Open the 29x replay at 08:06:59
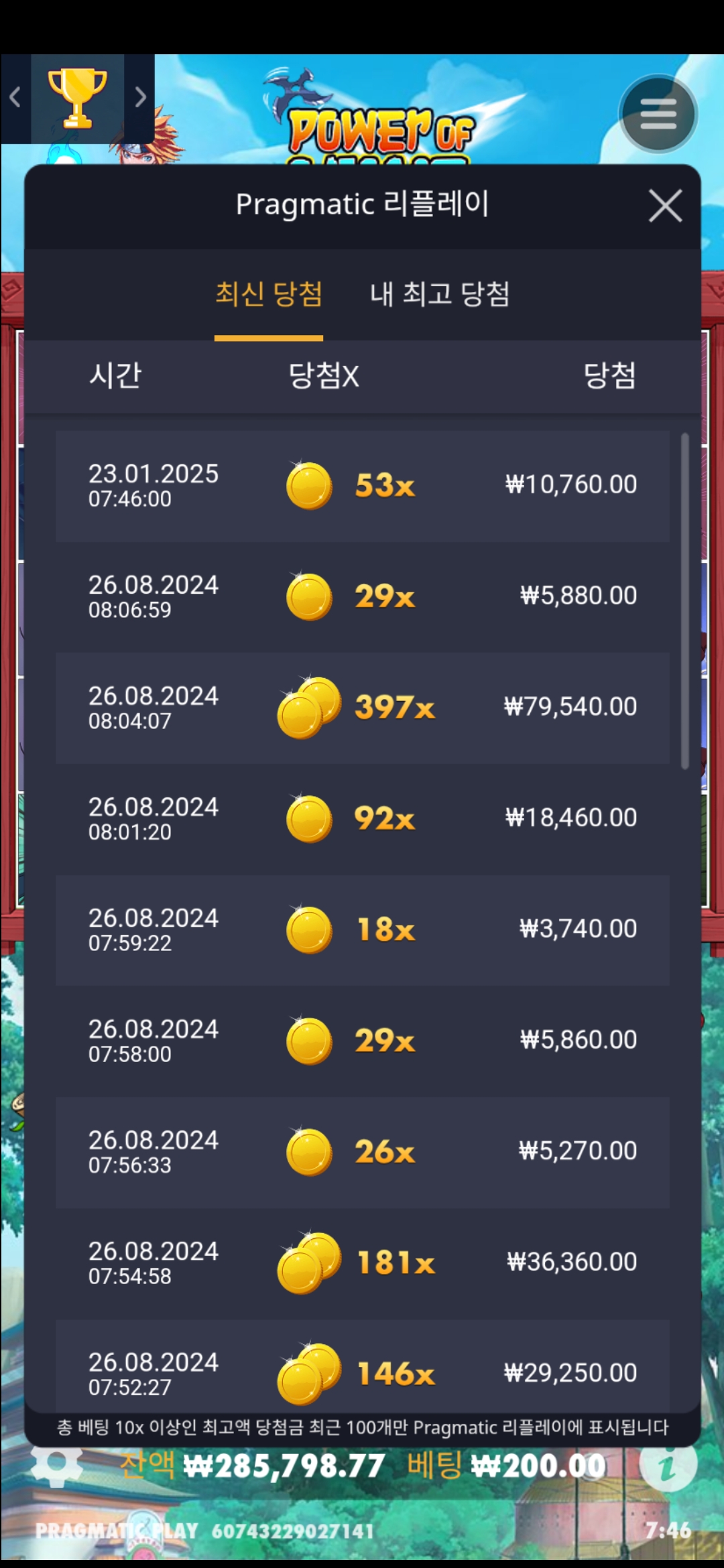Screen dimensions: 724x1568 coord(362,596)
